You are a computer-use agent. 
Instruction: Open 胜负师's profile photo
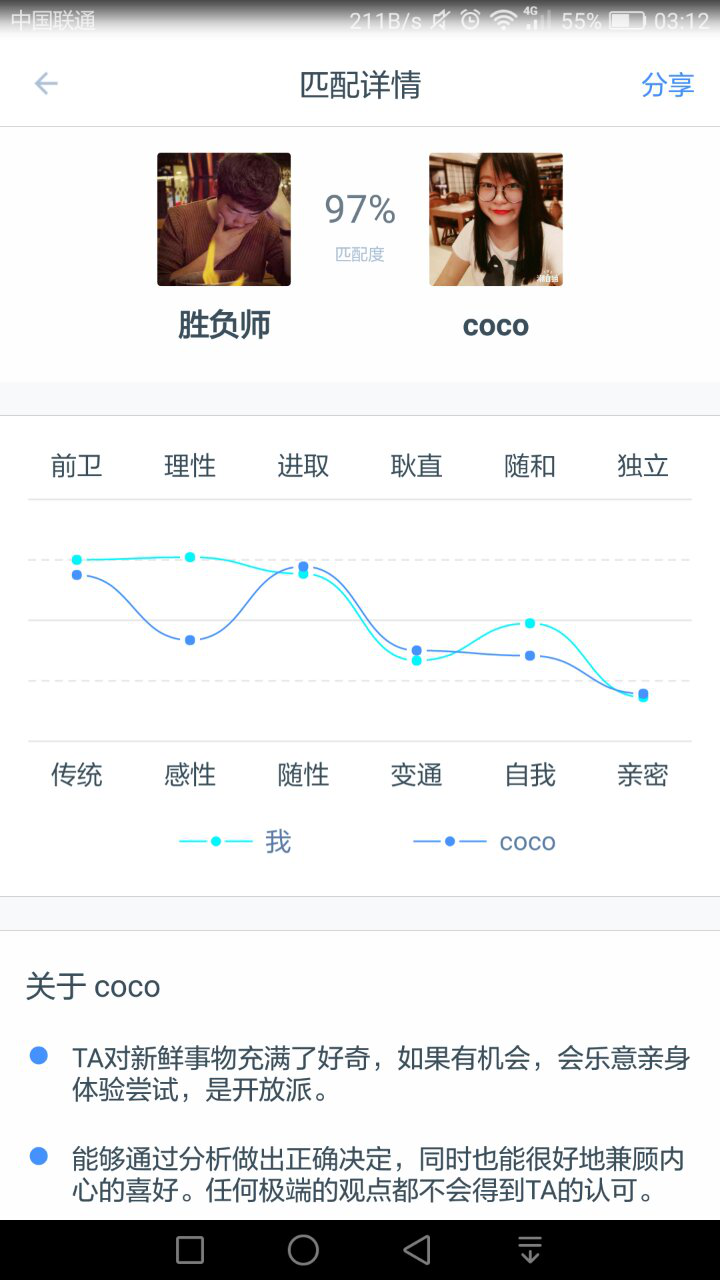pyautogui.click(x=224, y=219)
